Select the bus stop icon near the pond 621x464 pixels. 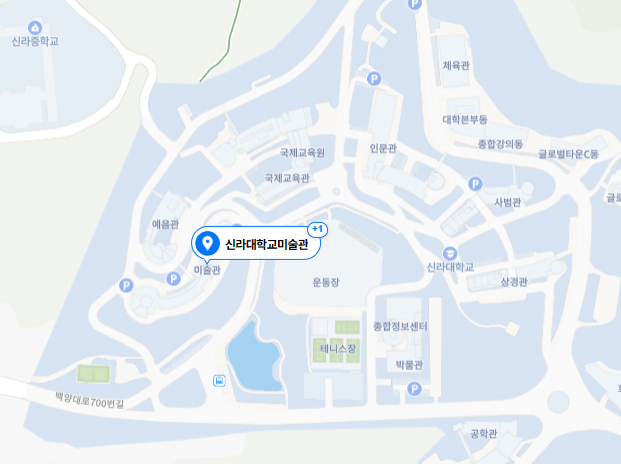219,380
